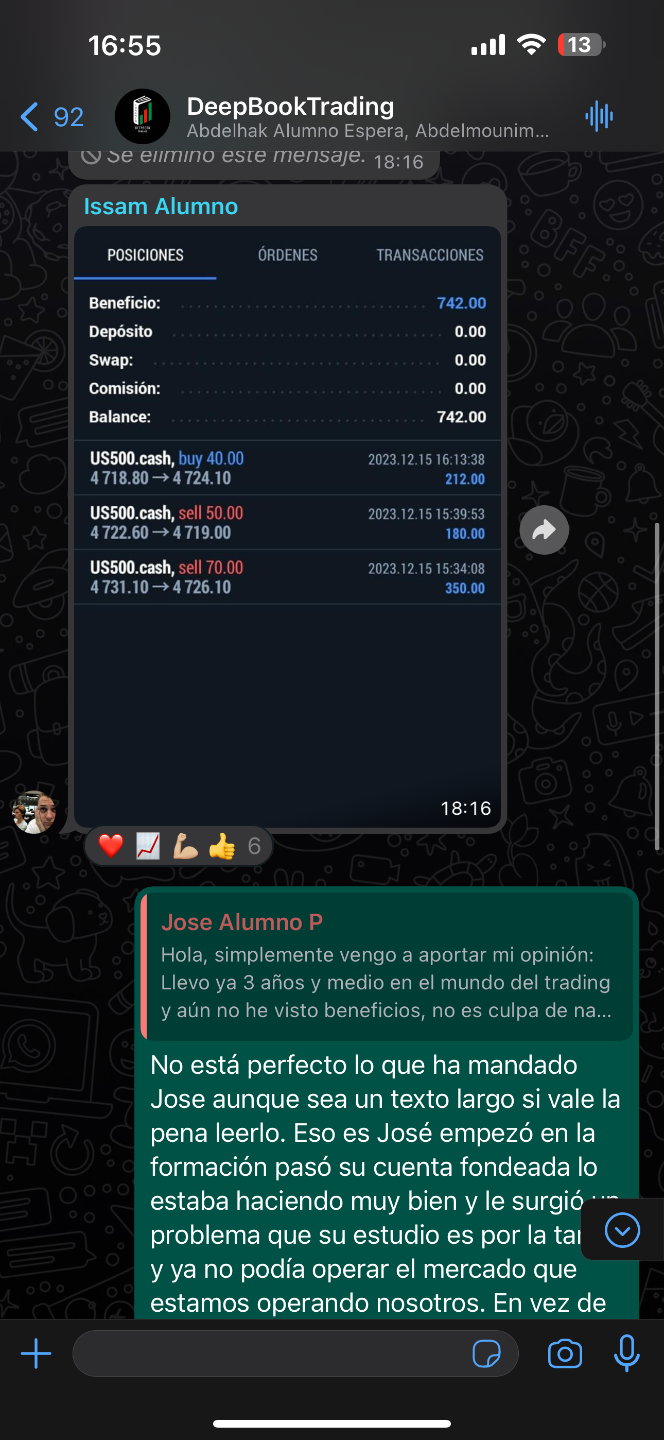Open the sticker picker

(487, 1355)
